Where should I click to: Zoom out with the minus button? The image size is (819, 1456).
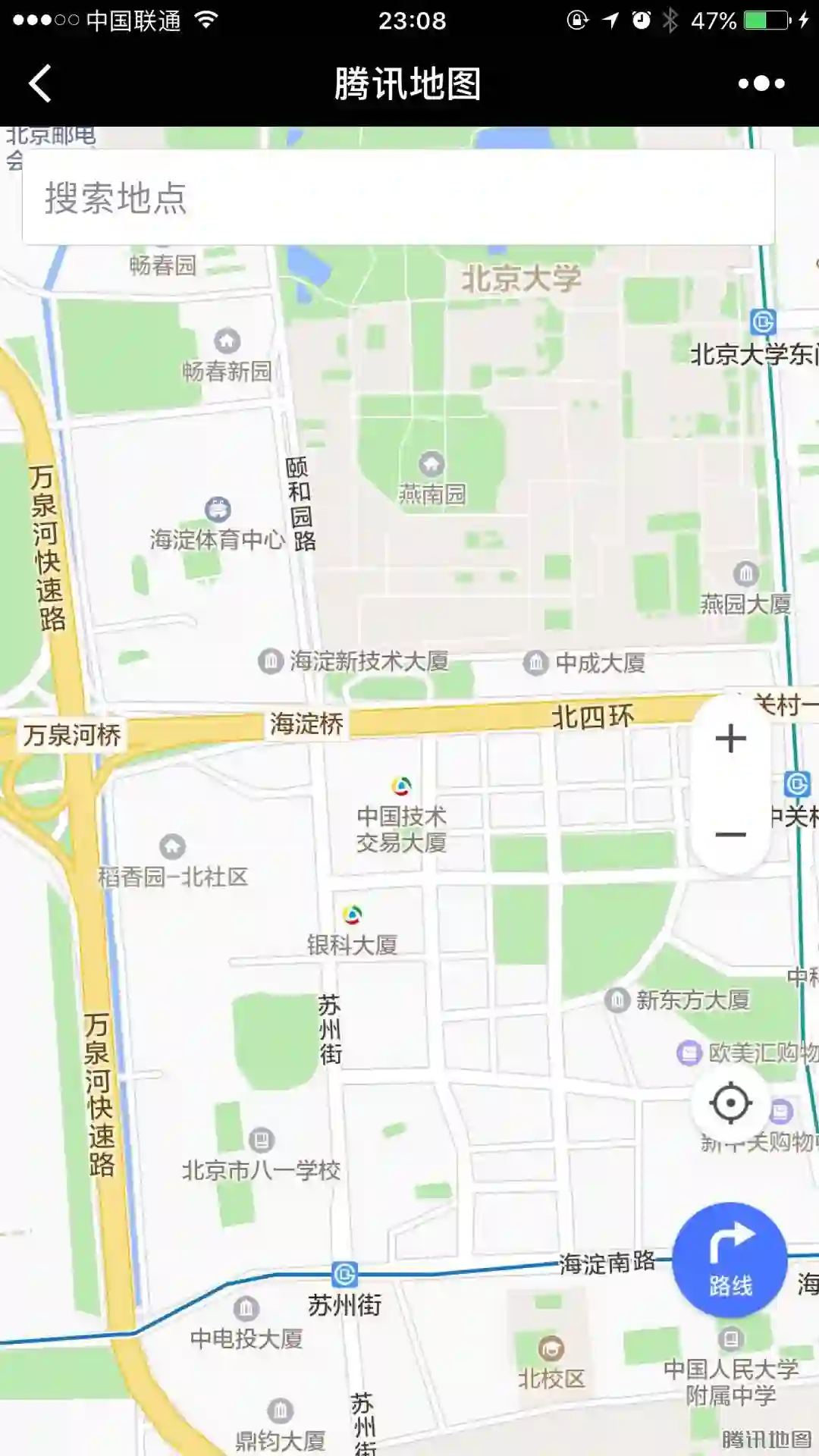pos(730,834)
